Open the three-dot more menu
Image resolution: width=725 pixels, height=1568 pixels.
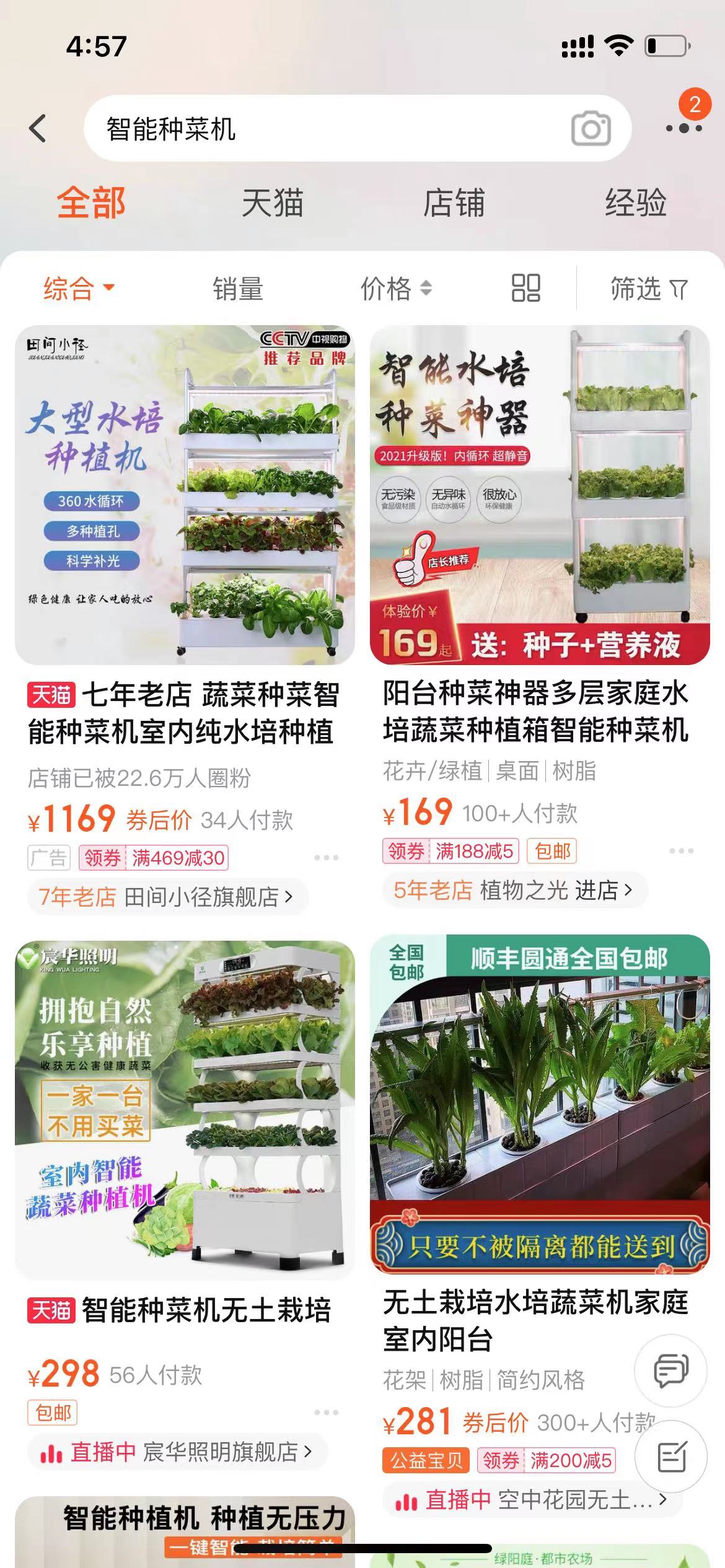tap(683, 128)
